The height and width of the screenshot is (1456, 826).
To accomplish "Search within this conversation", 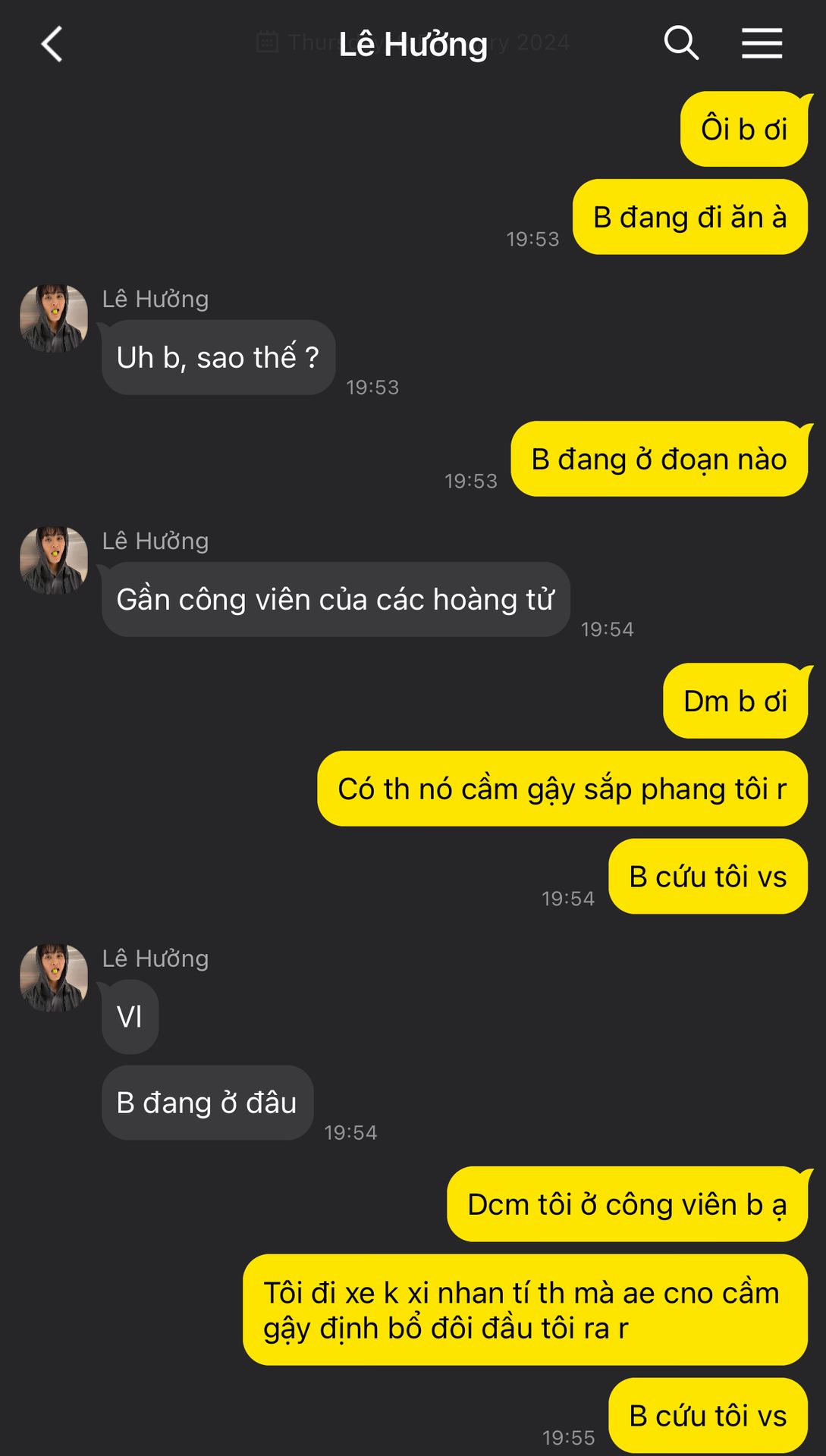I will pos(680,43).
